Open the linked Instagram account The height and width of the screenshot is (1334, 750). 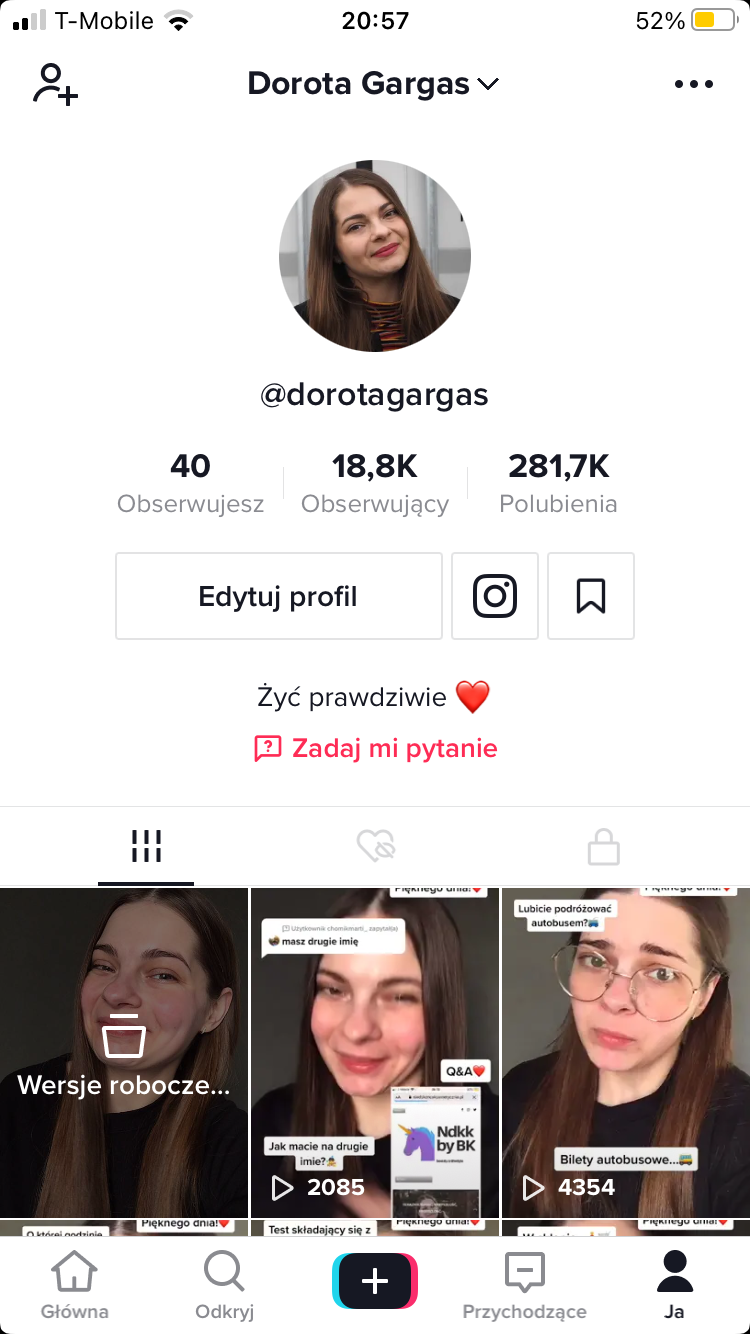pyautogui.click(x=495, y=597)
